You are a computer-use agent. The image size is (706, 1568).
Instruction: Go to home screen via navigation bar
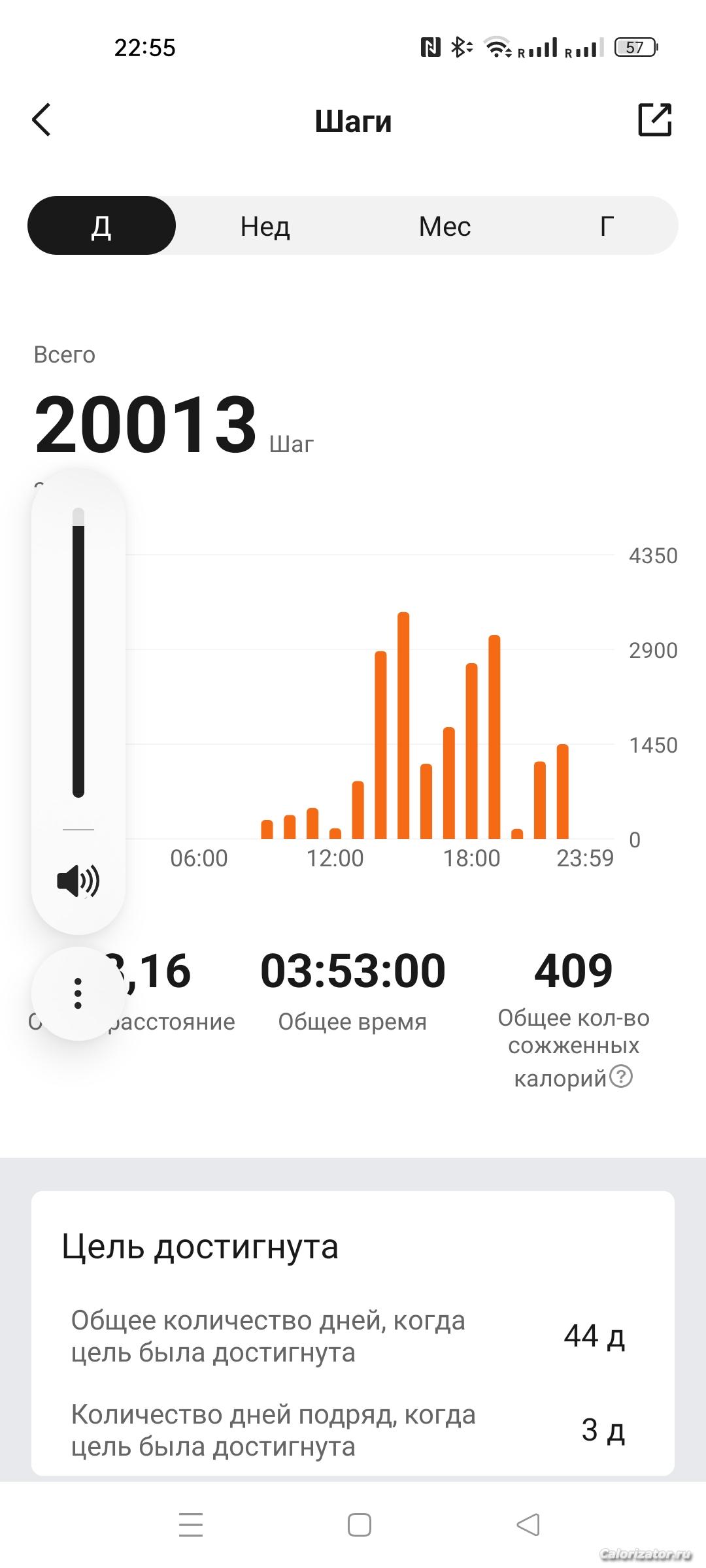click(359, 1525)
